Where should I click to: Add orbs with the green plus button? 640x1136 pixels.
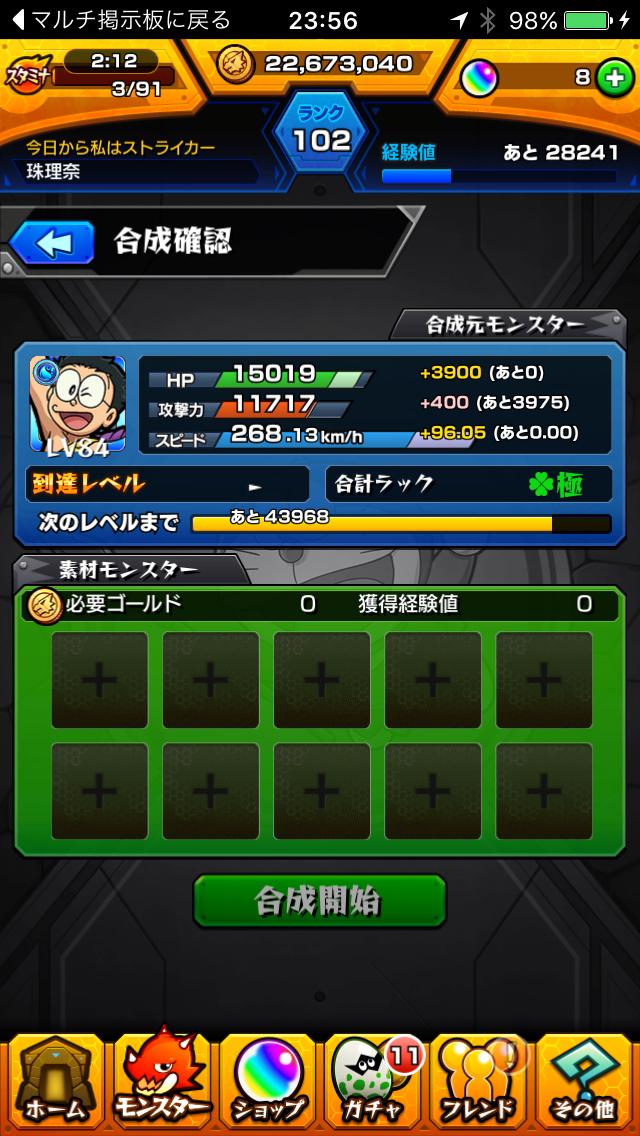613,79
